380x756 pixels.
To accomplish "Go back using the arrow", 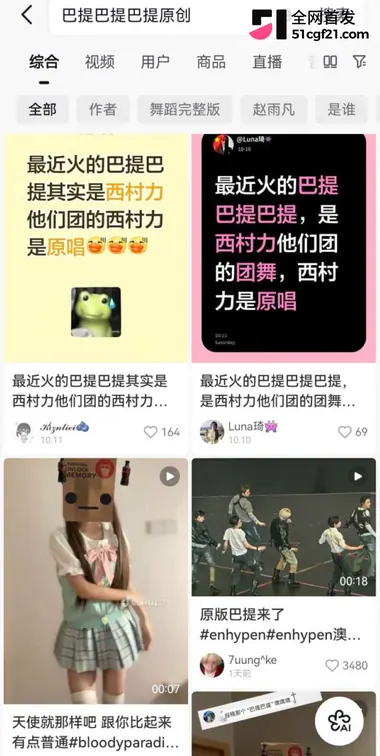I will coord(27,15).
